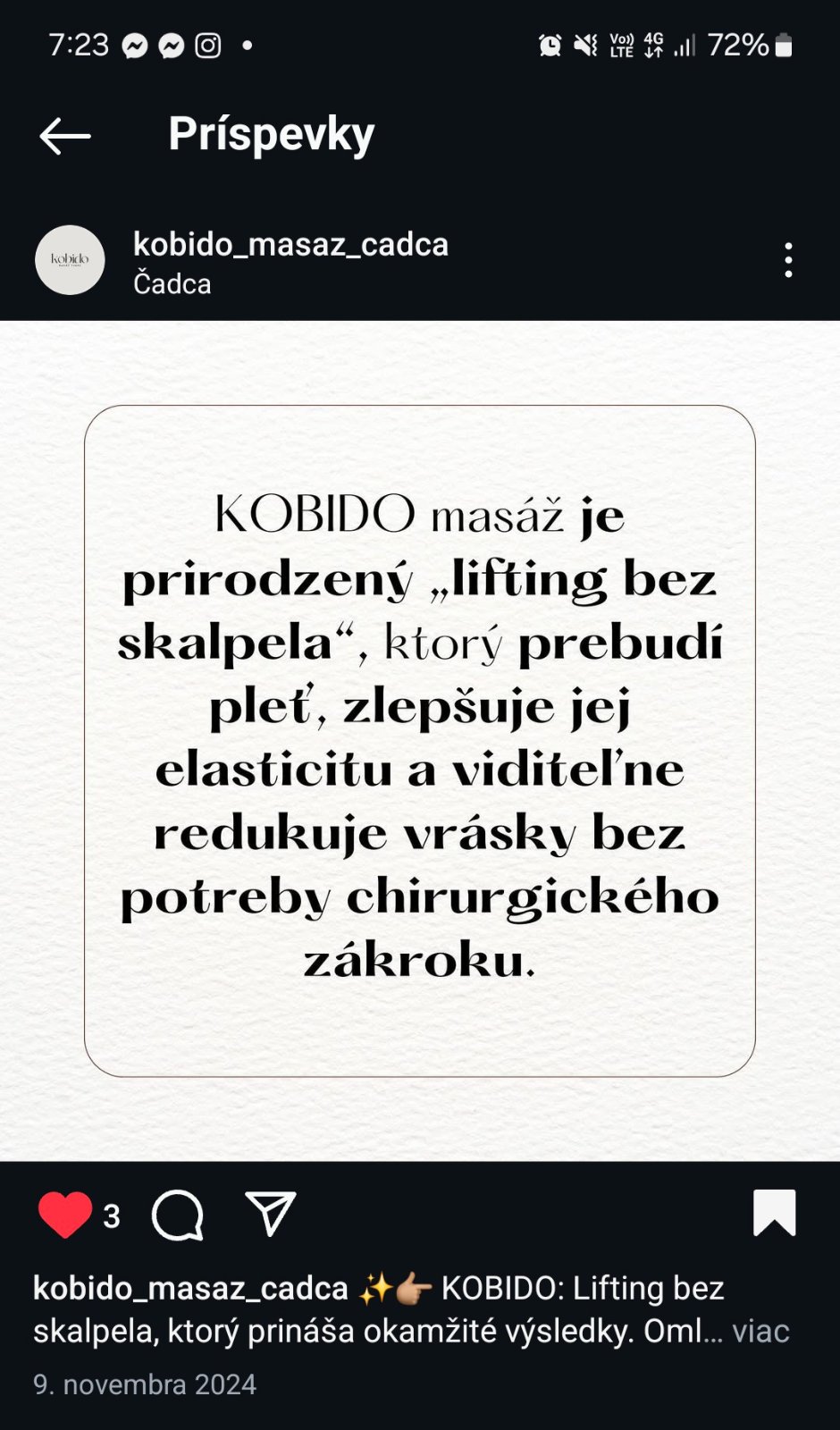The image size is (840, 1430).
Task: Expand caption by tapping viac
Action: coord(760,1331)
